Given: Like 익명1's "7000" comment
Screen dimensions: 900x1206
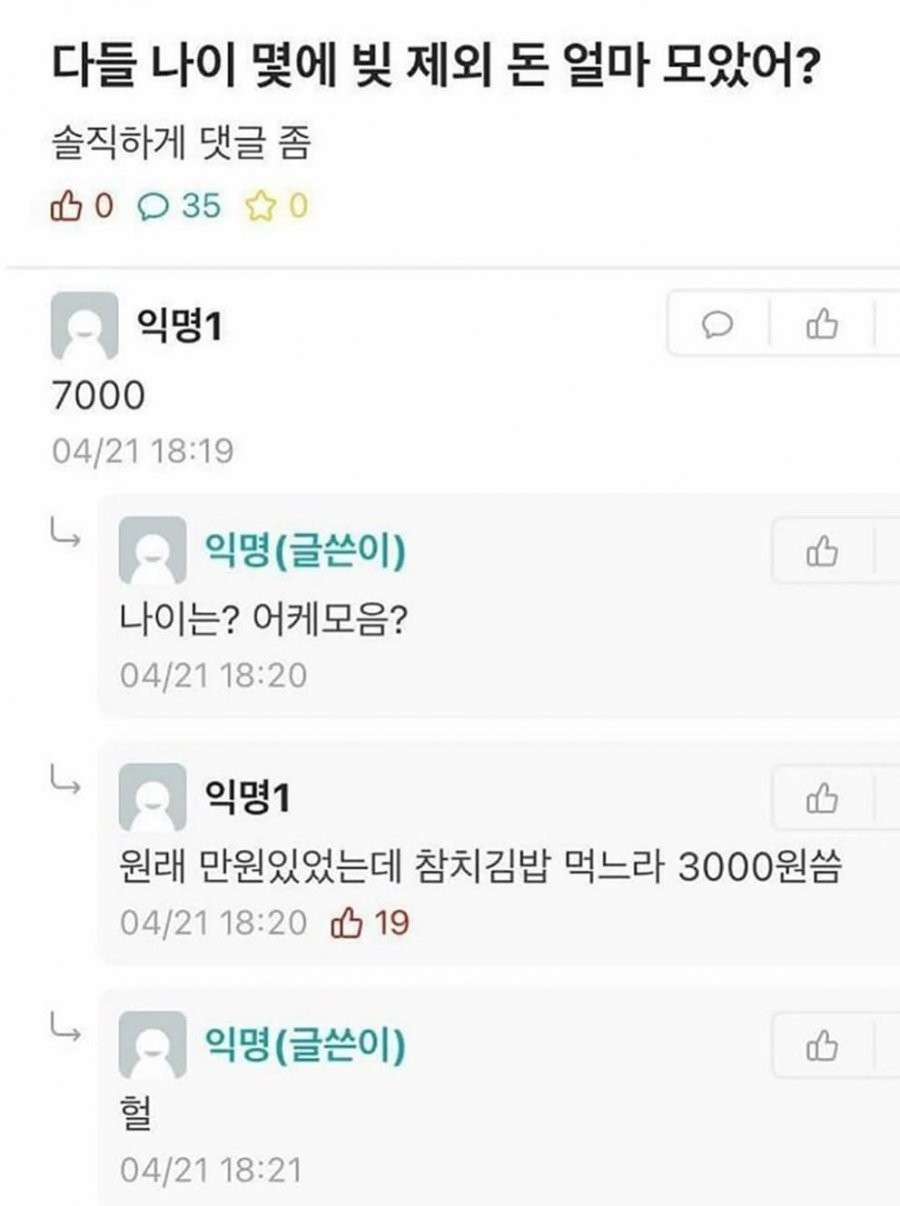Looking at the screenshot, I should 821,324.
